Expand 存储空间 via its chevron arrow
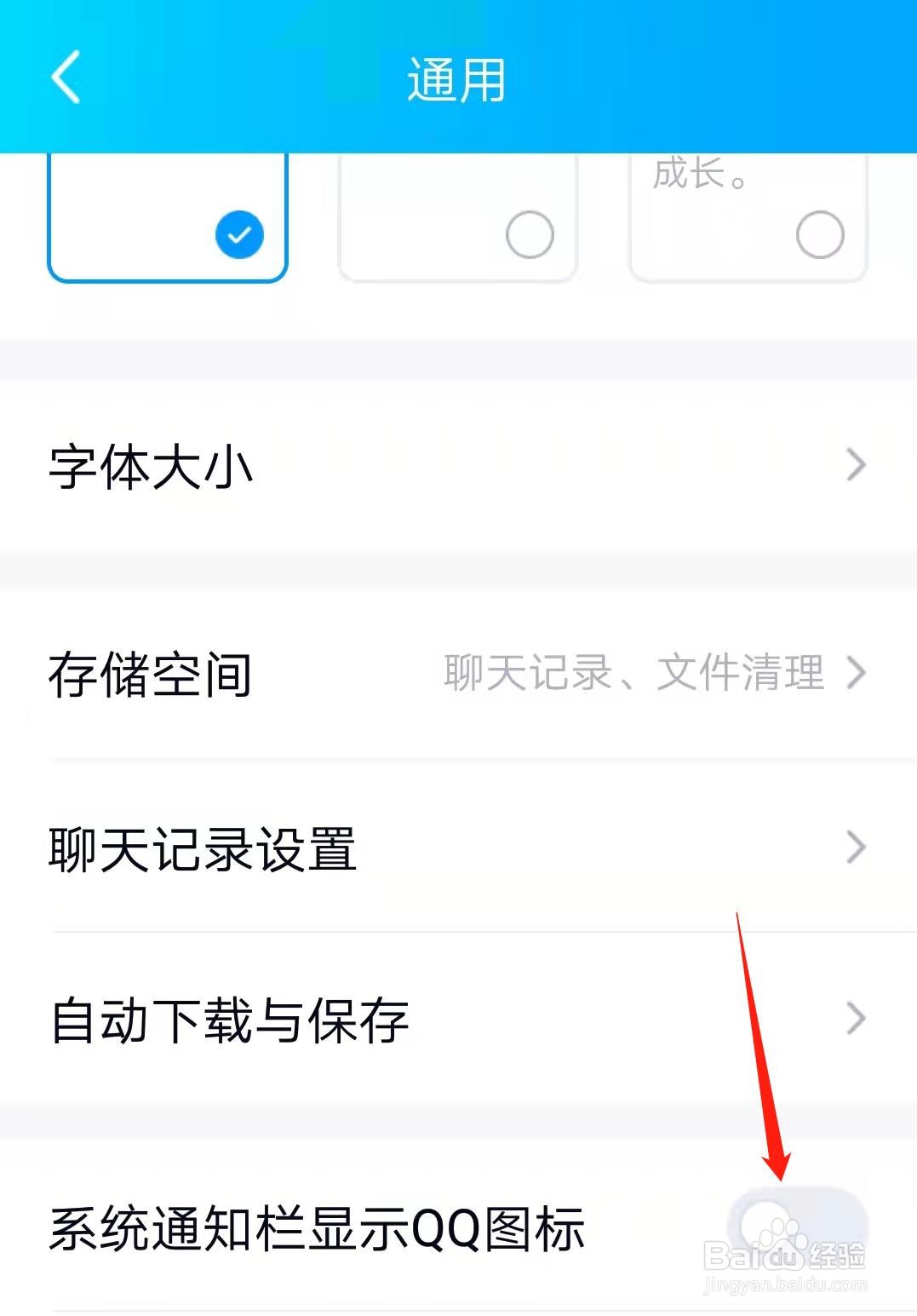 857,674
